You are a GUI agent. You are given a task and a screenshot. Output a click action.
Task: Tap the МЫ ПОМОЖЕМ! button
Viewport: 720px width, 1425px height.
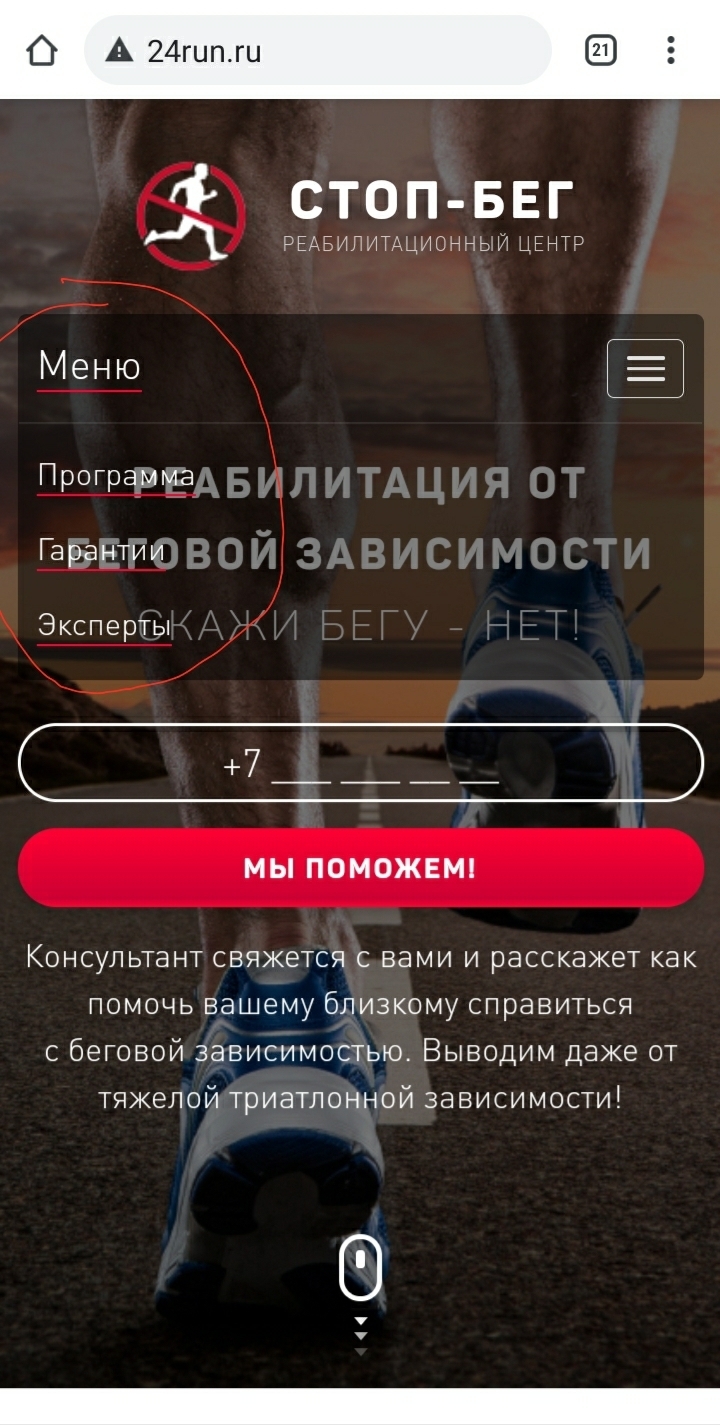[x=360, y=867]
